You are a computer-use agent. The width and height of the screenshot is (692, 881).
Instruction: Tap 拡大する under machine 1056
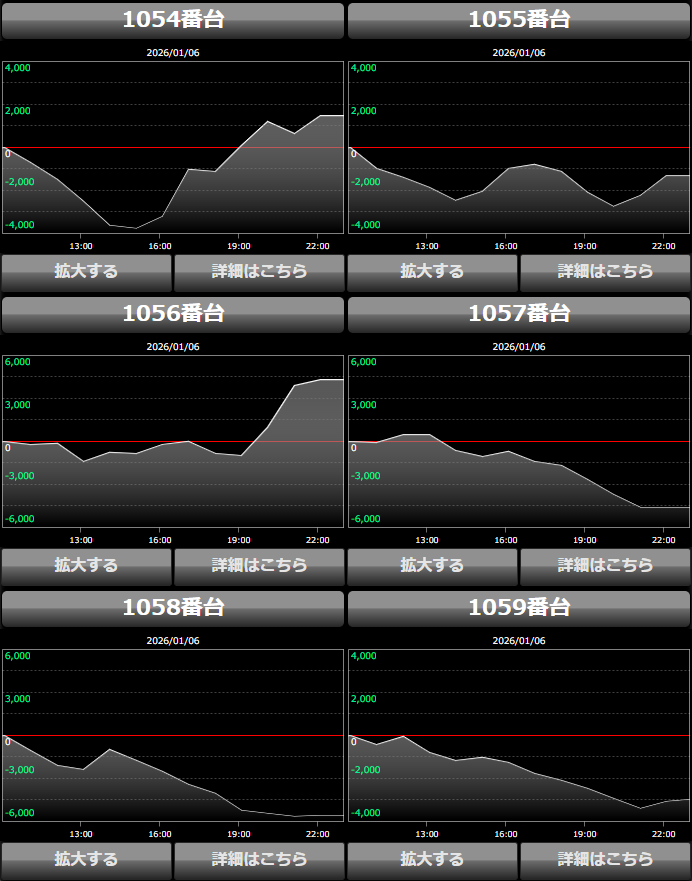pyautogui.click(x=86, y=565)
